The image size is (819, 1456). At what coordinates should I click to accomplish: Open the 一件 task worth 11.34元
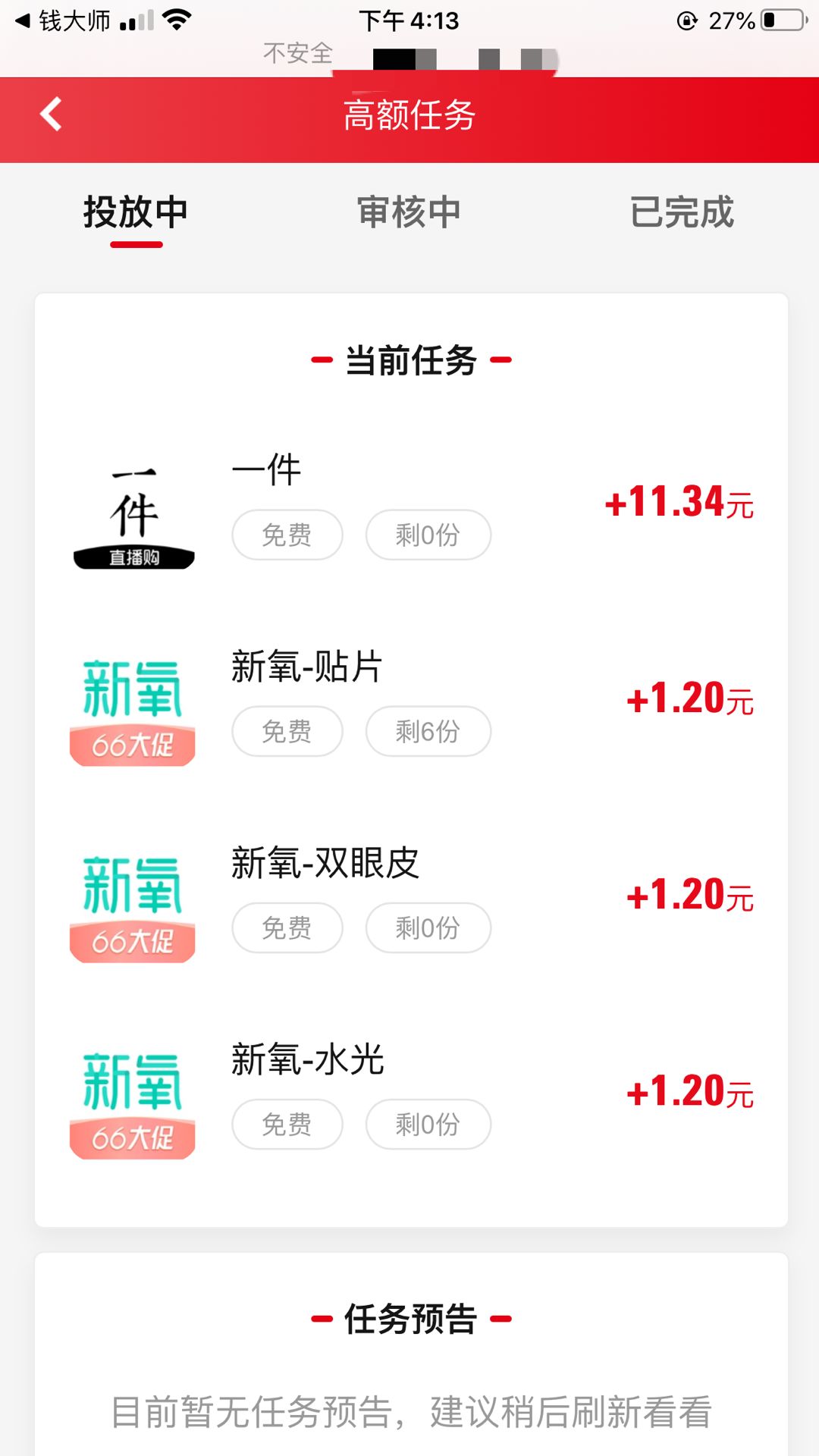[411, 507]
